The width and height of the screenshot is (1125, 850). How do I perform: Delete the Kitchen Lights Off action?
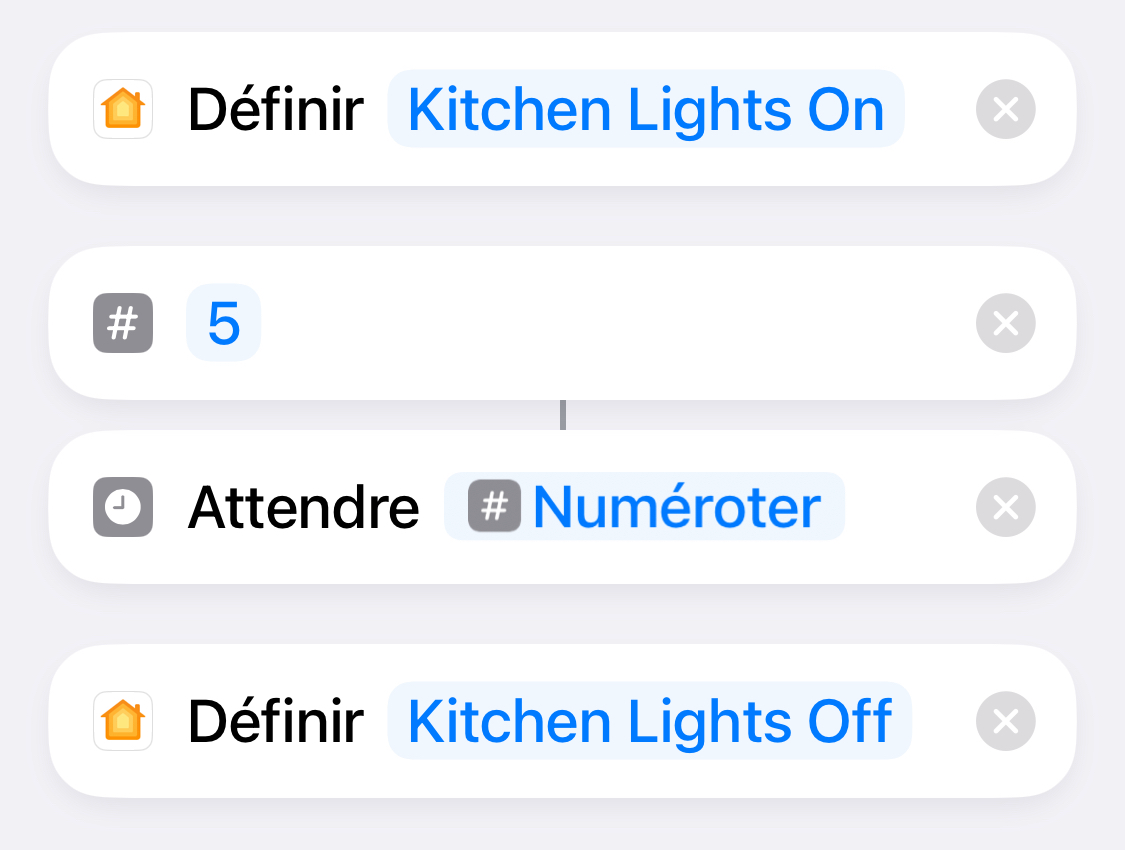coord(1005,721)
